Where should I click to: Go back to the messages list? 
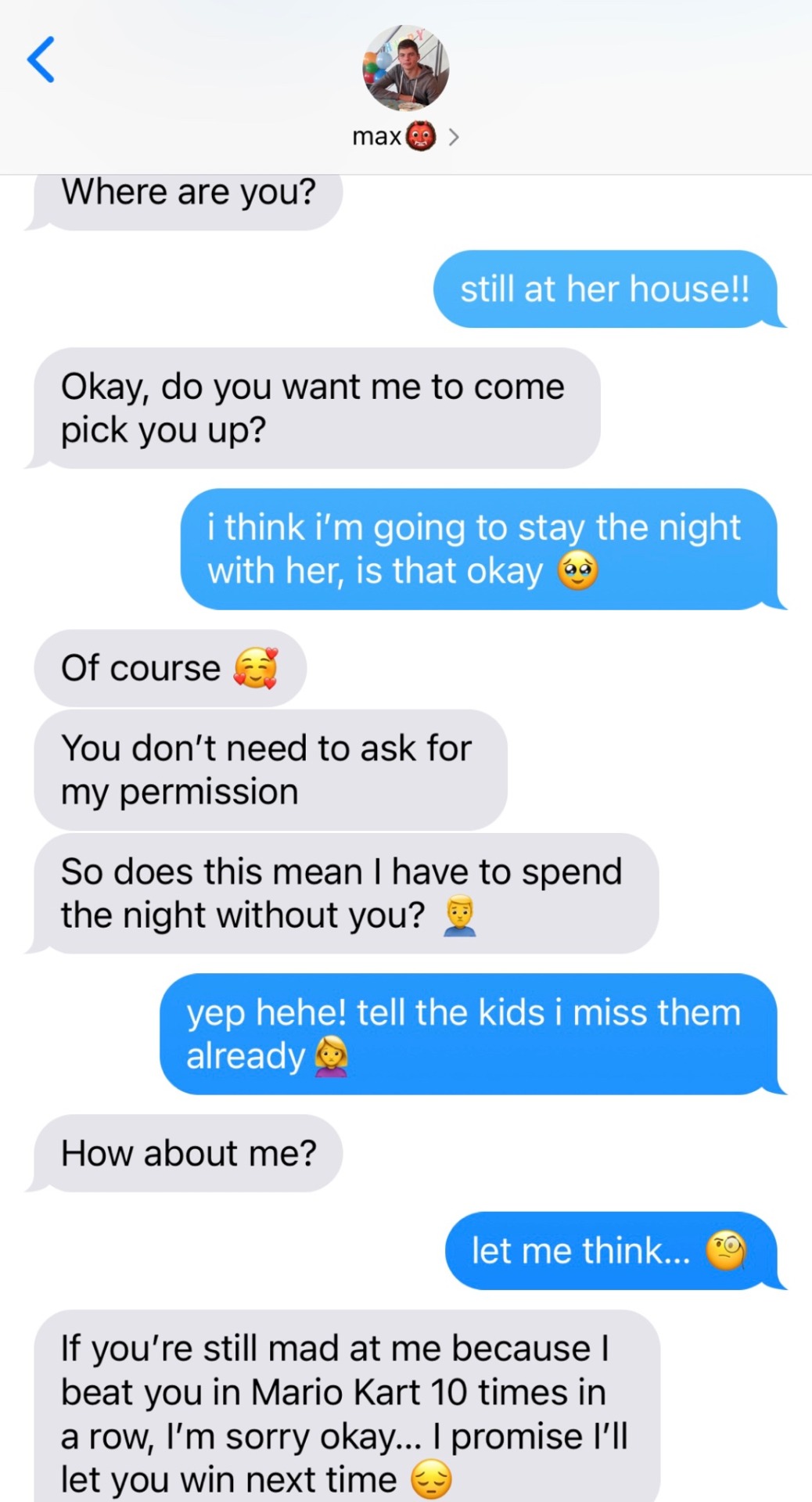[x=41, y=59]
